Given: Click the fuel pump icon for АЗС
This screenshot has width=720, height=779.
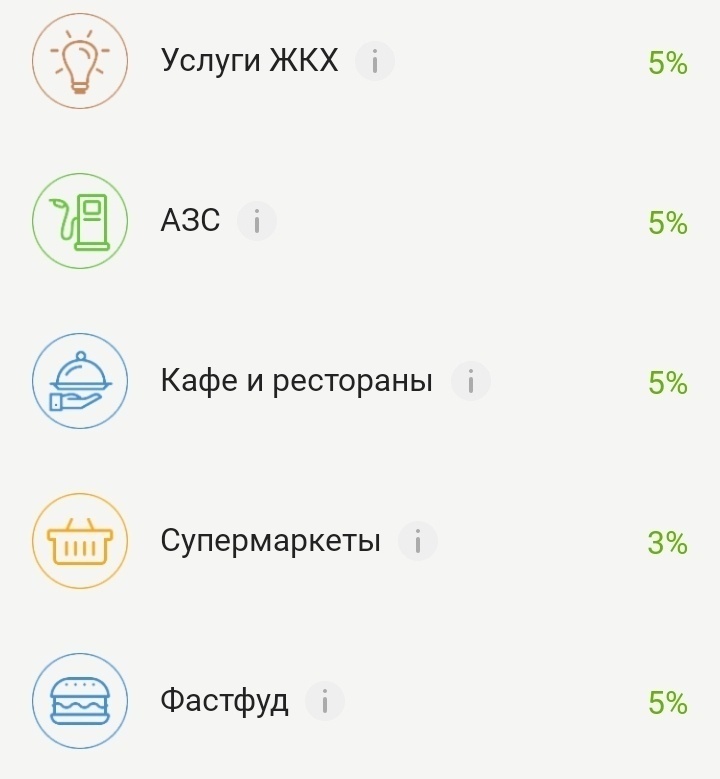Looking at the screenshot, I should (x=80, y=221).
